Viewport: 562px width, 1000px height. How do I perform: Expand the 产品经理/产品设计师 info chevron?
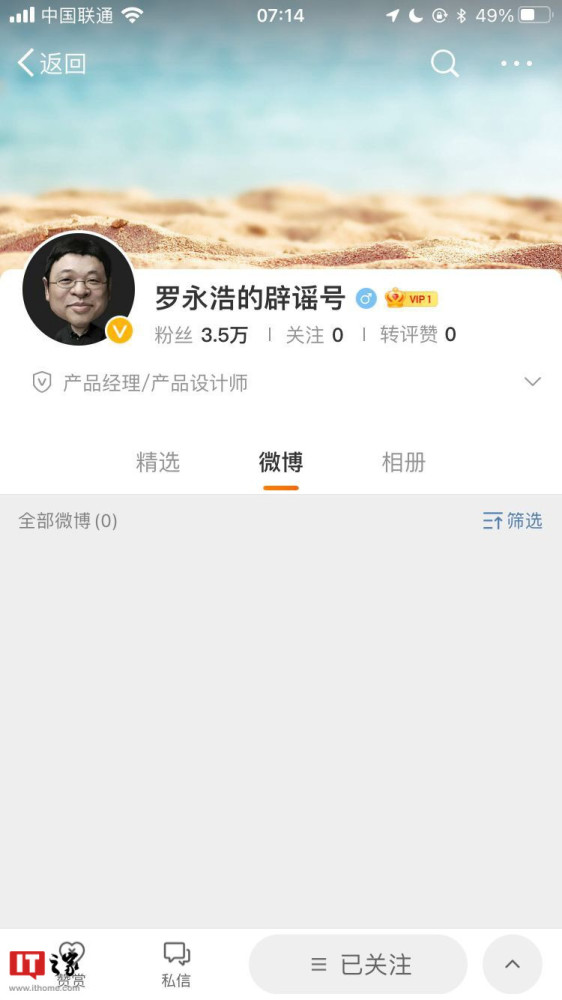click(x=532, y=382)
